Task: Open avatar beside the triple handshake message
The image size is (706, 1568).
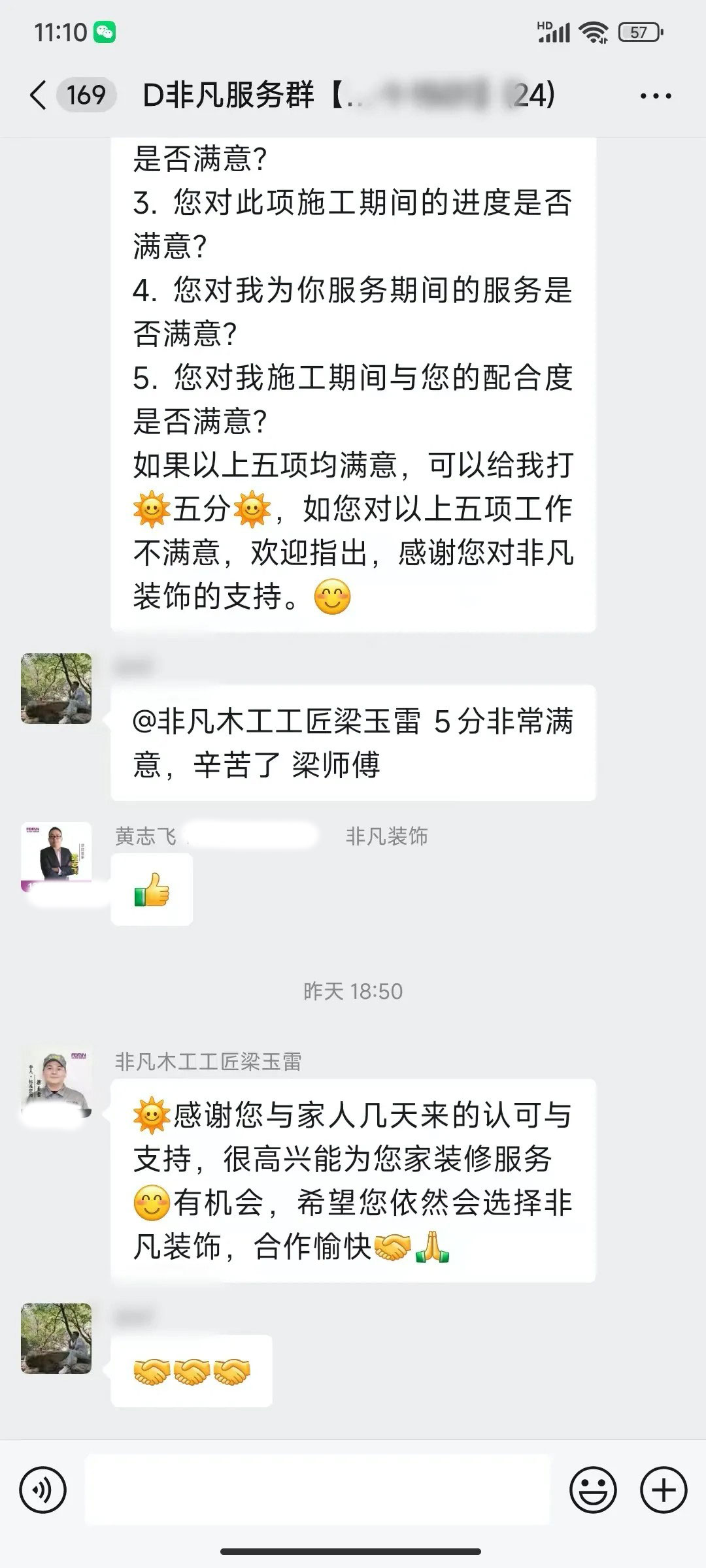Action: (x=56, y=1339)
